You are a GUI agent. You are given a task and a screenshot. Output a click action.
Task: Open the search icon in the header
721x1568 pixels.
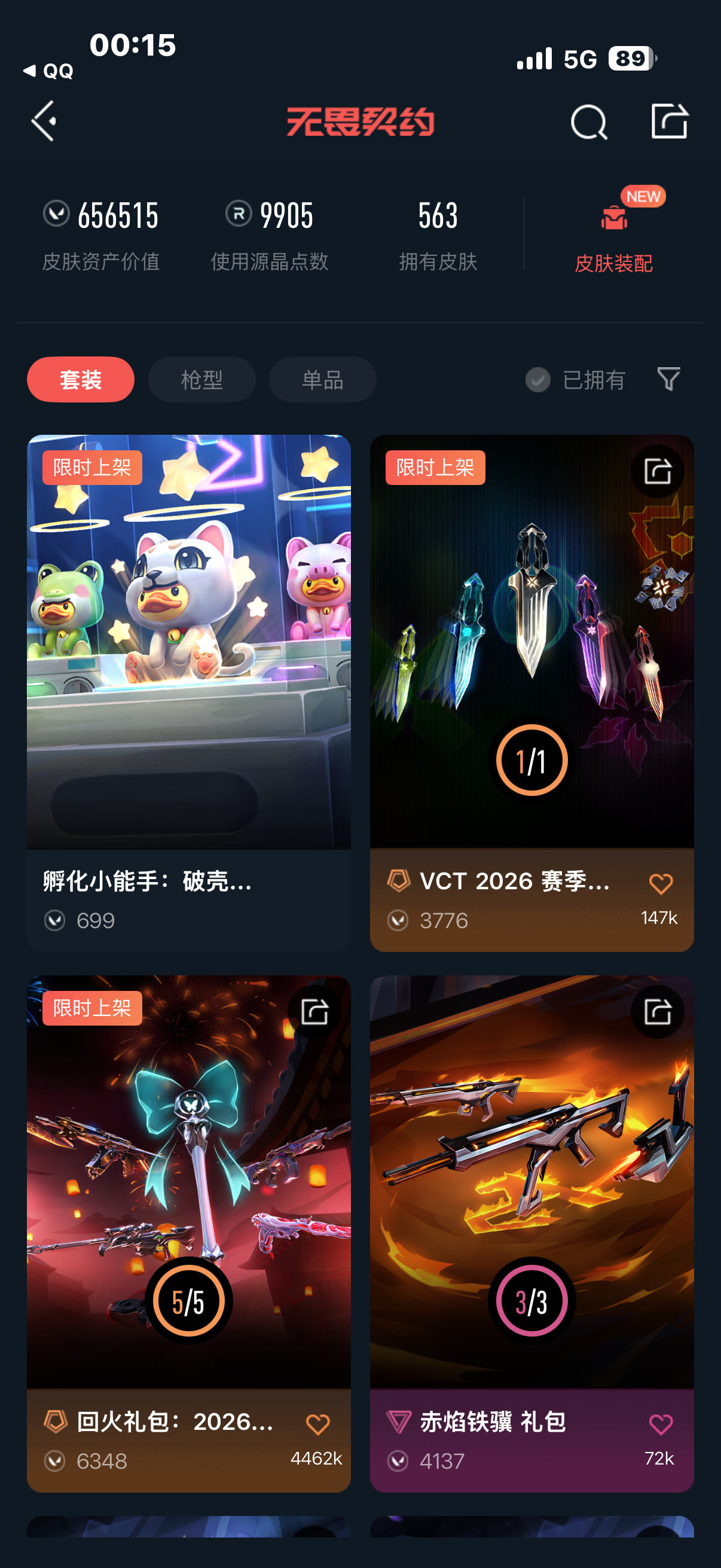(588, 123)
